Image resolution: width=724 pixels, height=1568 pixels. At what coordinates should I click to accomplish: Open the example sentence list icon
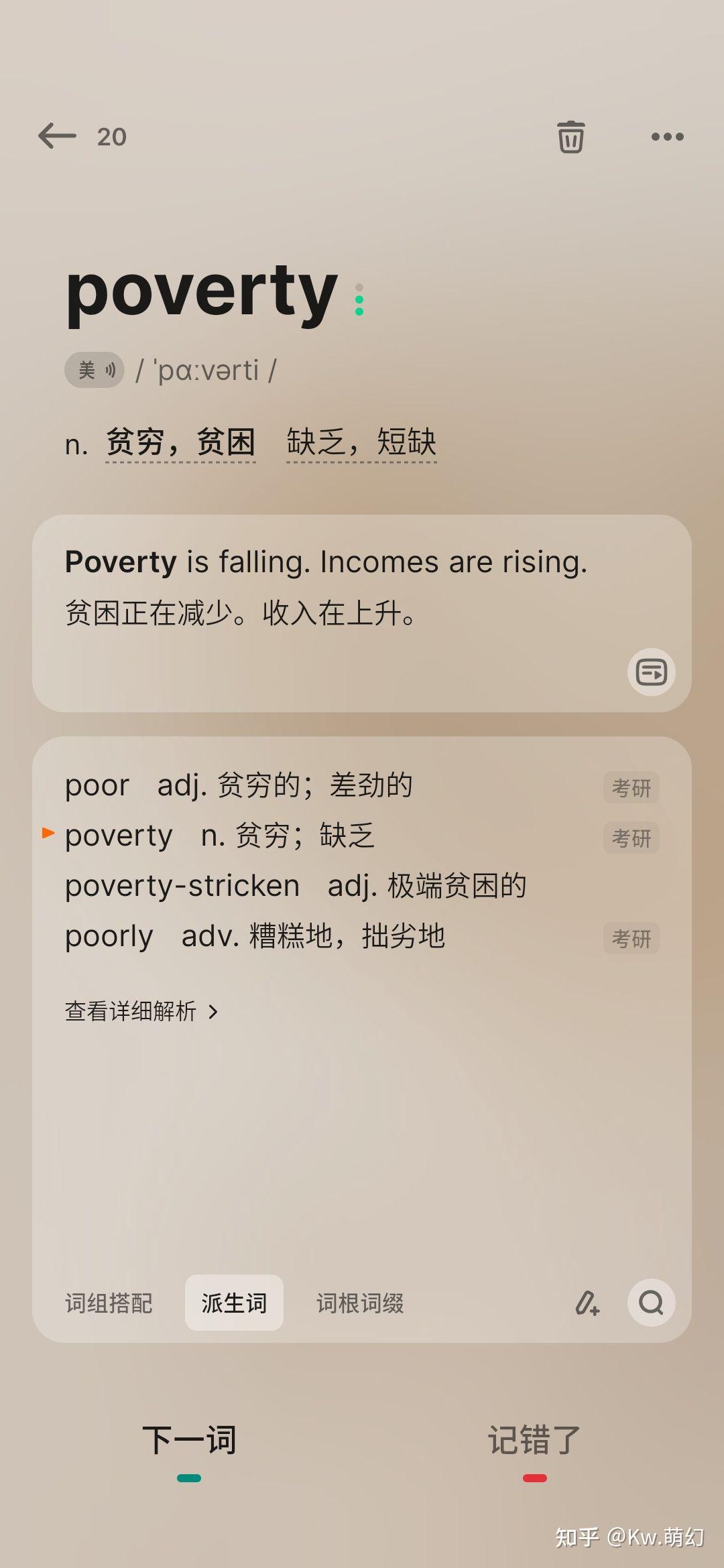[x=651, y=671]
